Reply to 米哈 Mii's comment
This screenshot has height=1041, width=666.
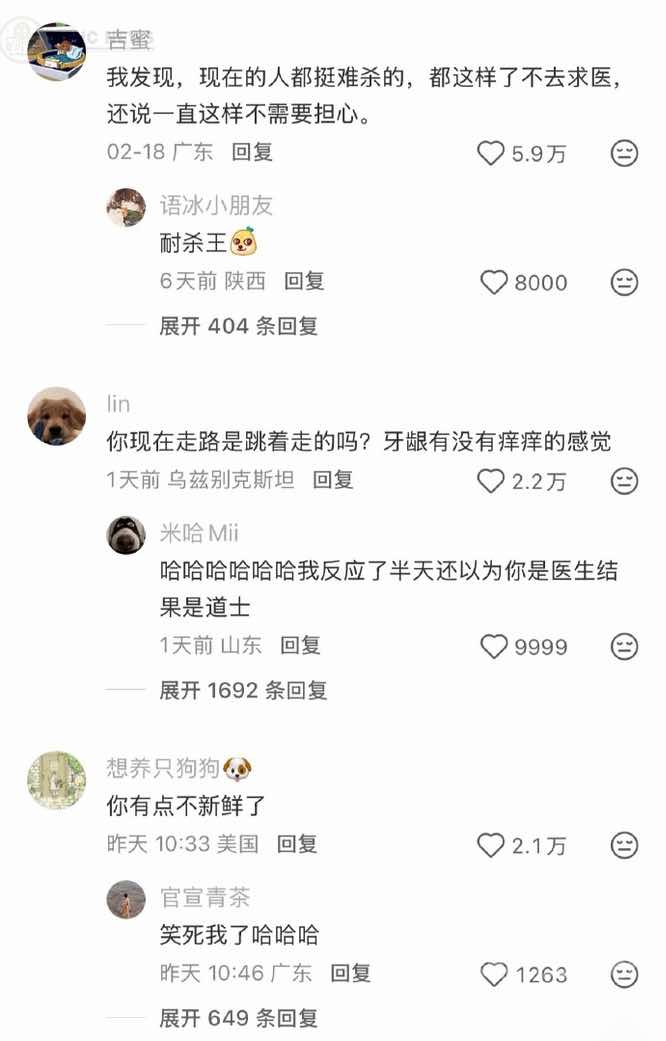[x=300, y=645]
